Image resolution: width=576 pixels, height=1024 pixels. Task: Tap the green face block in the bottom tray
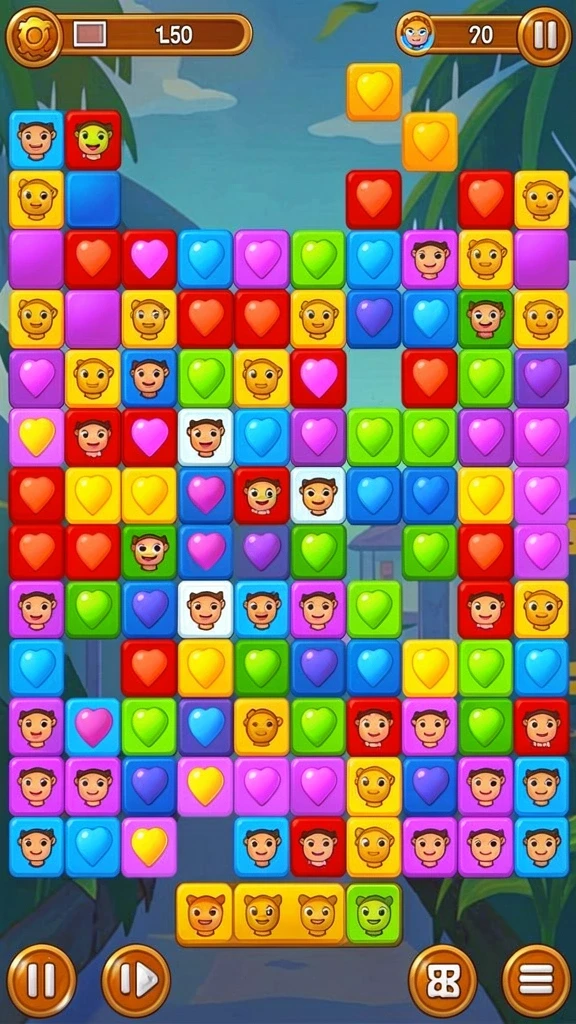(x=374, y=914)
